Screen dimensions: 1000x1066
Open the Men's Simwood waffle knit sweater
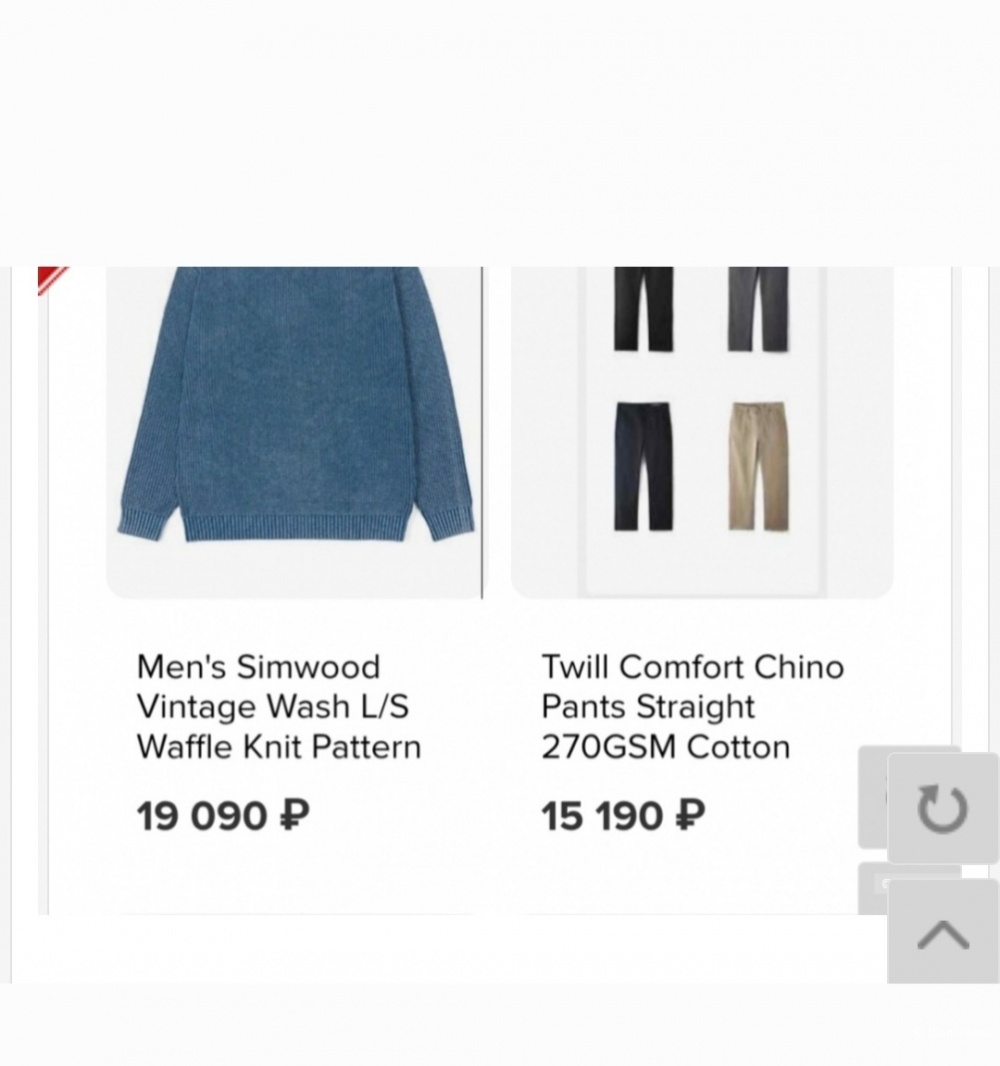coord(279,706)
